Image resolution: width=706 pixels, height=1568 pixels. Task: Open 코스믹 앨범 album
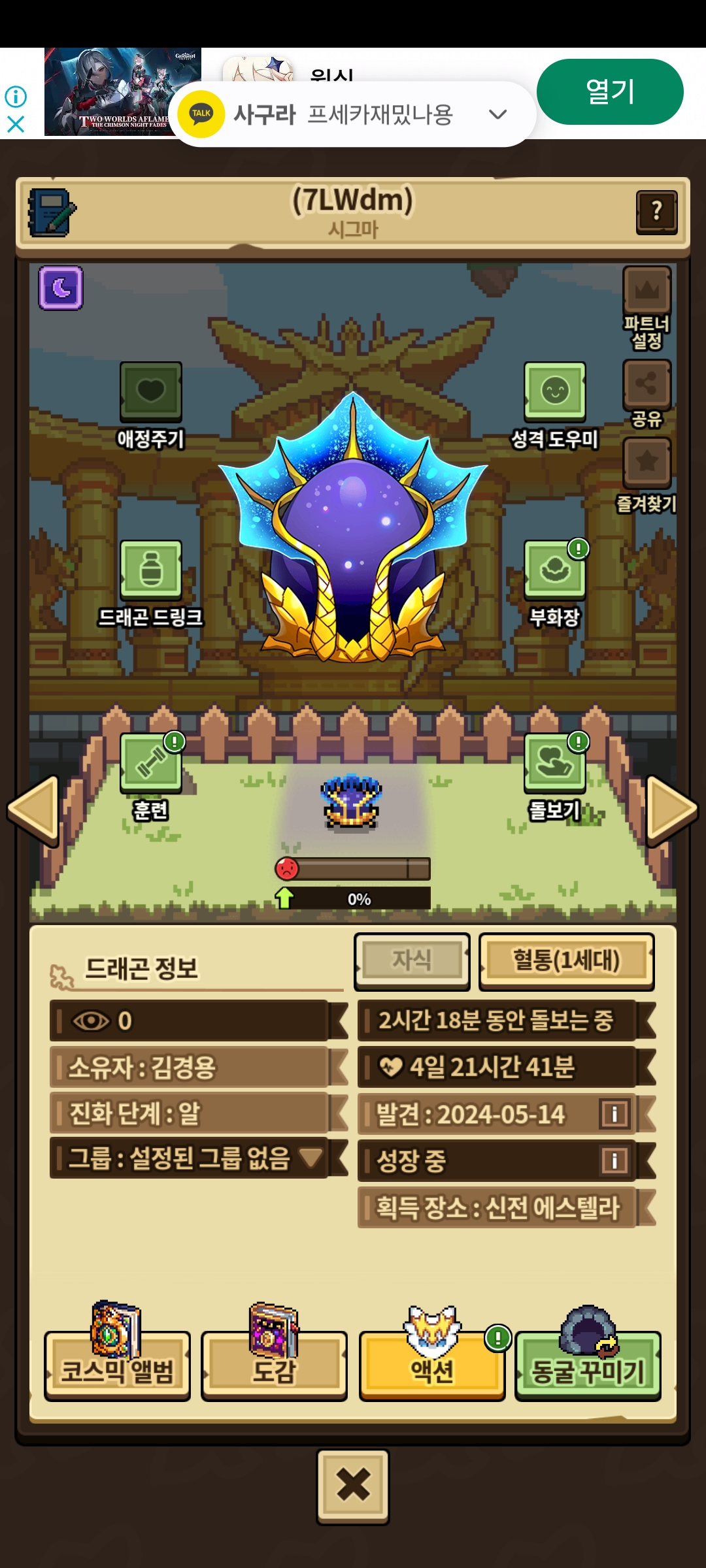click(x=118, y=1365)
